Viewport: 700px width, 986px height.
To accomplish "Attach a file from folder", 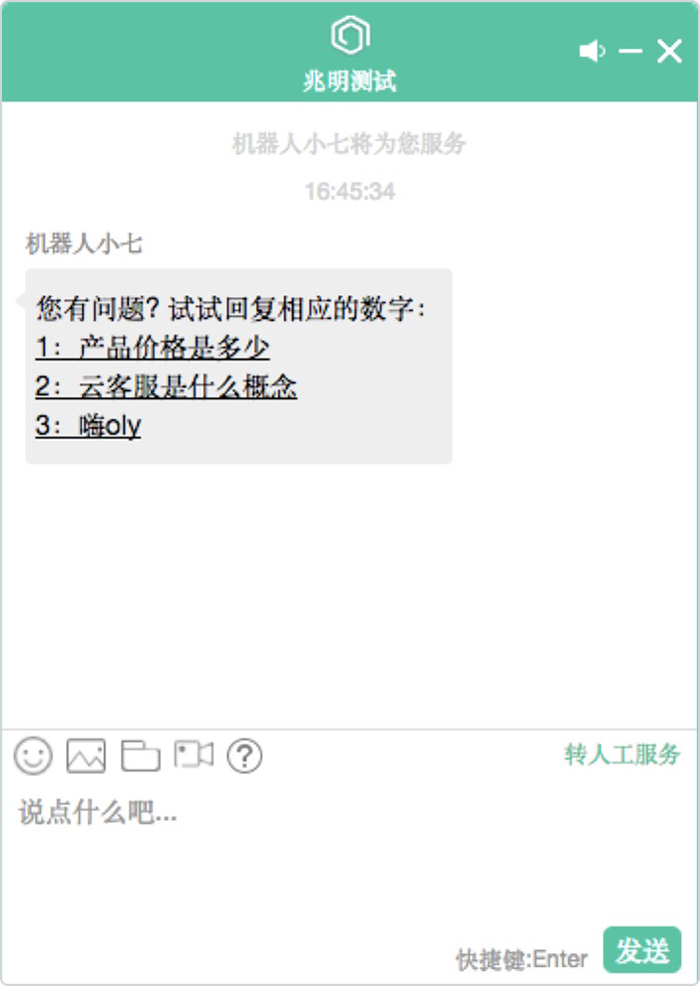I will pos(140,756).
